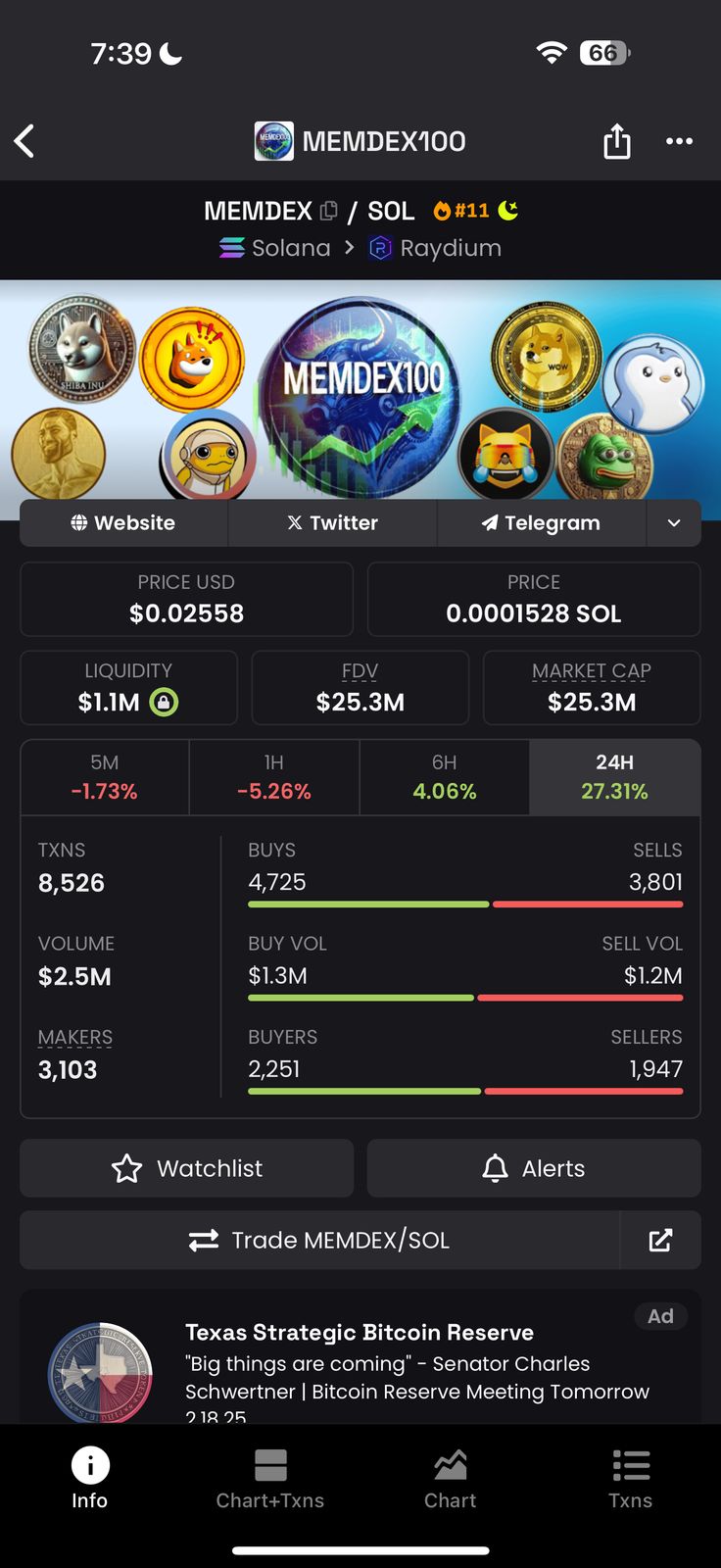Switch to the 1H timeframe
The image size is (721, 1568).
pos(274,777)
